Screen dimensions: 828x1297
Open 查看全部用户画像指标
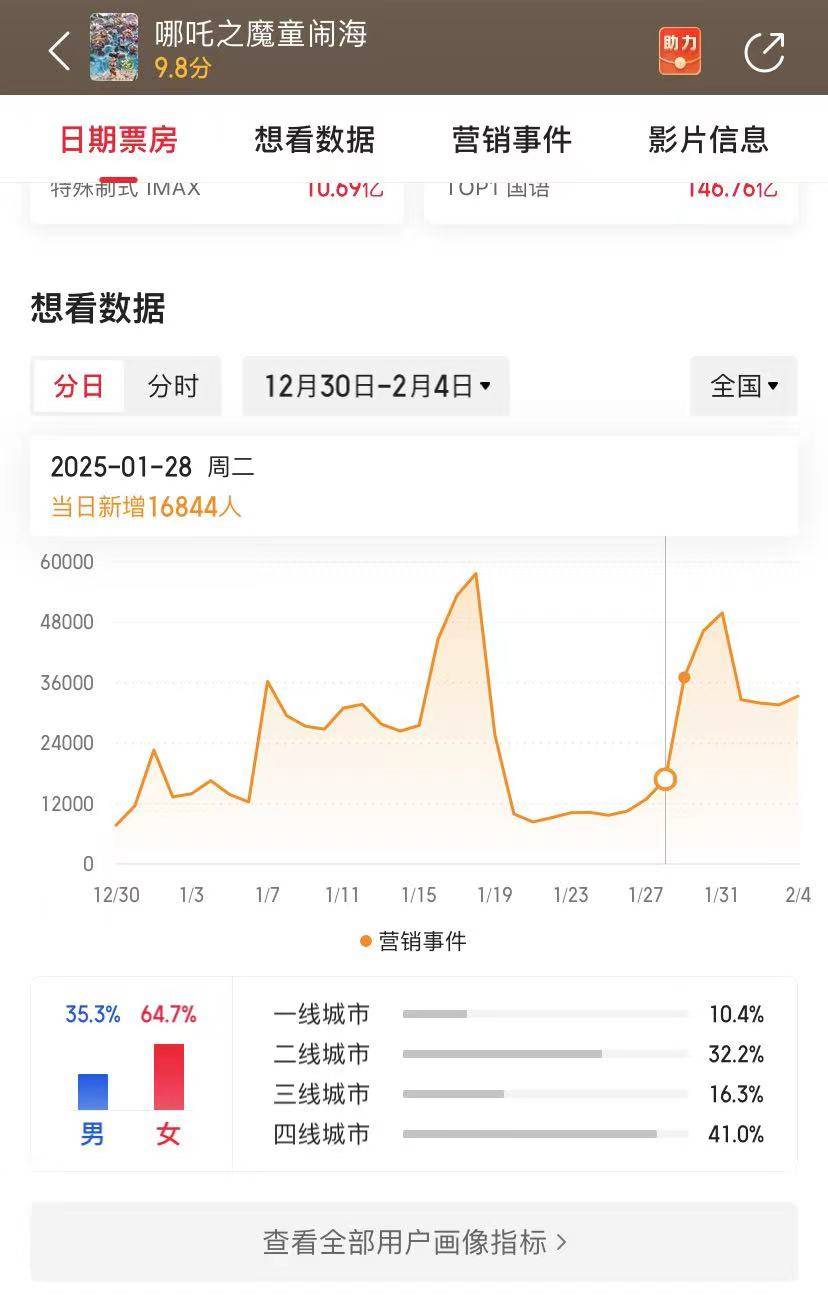(x=414, y=1242)
